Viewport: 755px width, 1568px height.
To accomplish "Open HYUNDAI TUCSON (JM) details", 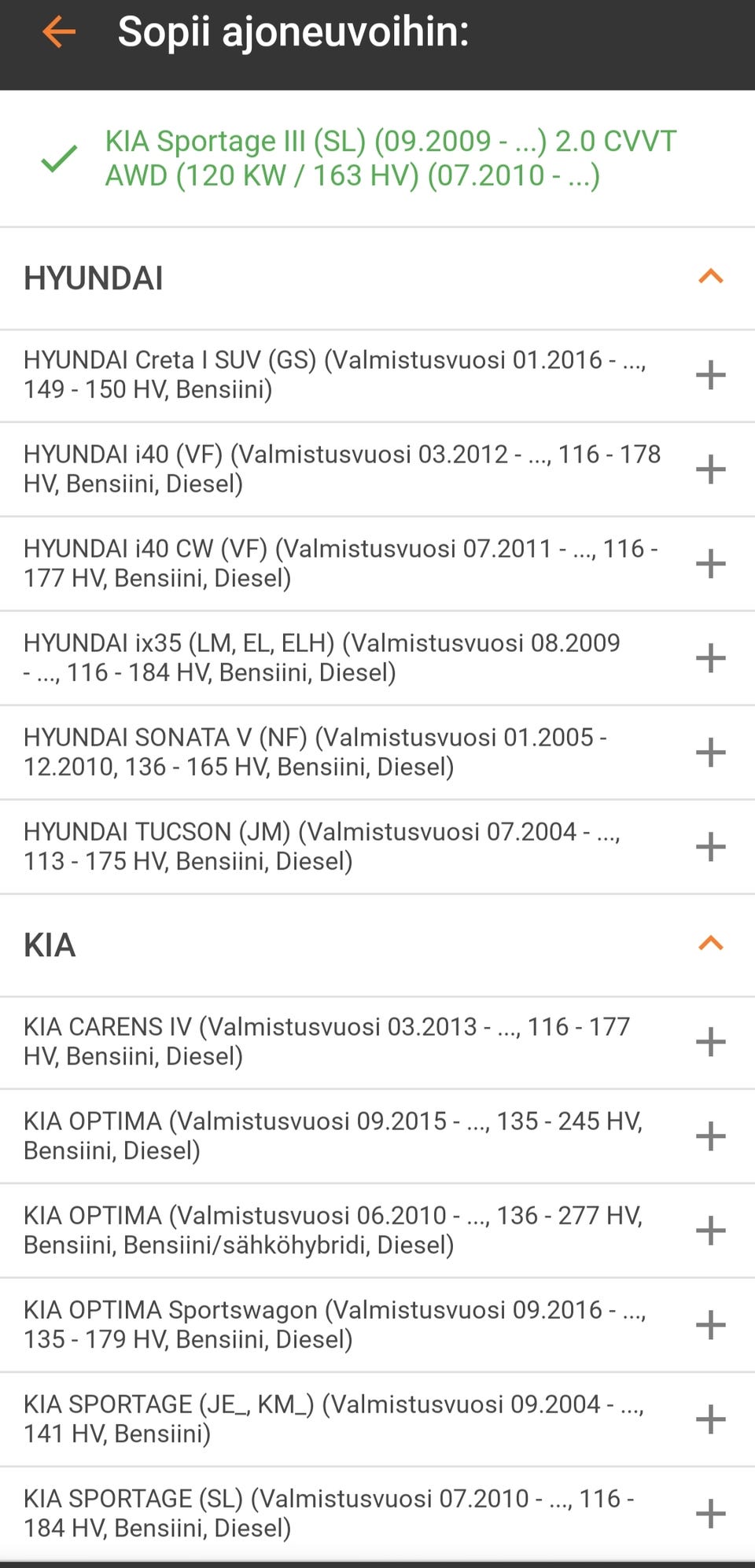I will pyautogui.click(x=710, y=847).
